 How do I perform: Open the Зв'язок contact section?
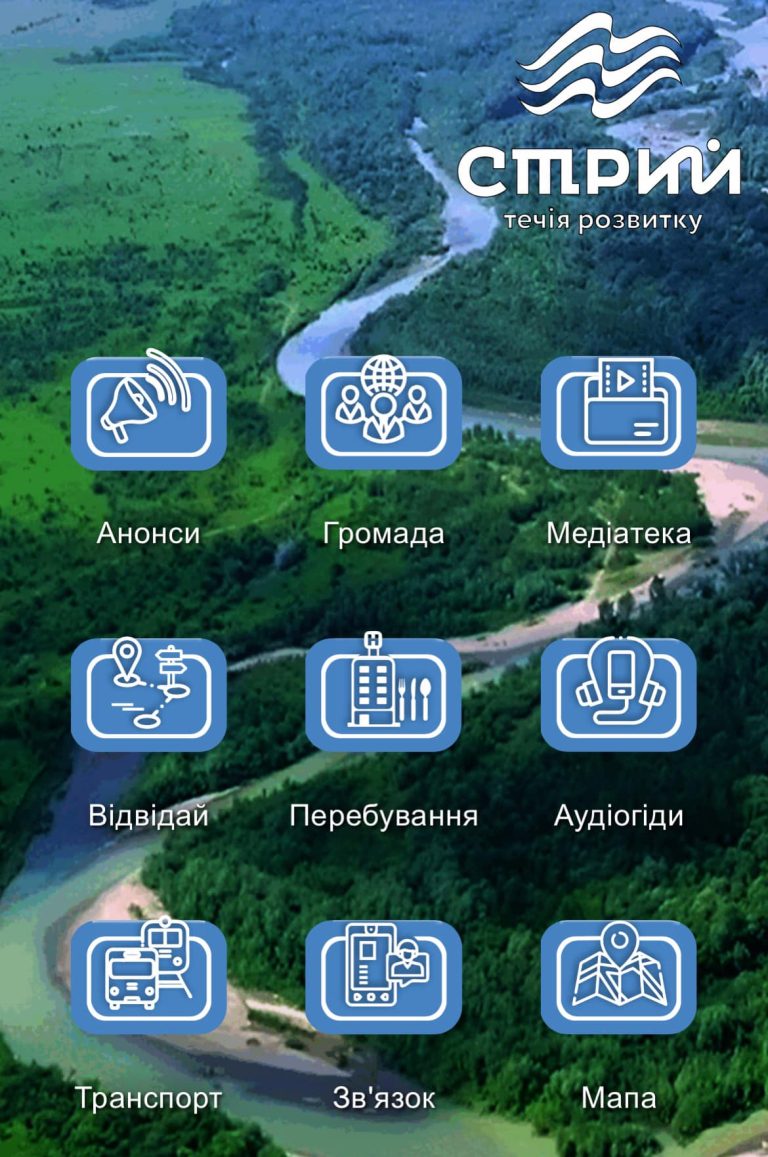(x=383, y=976)
